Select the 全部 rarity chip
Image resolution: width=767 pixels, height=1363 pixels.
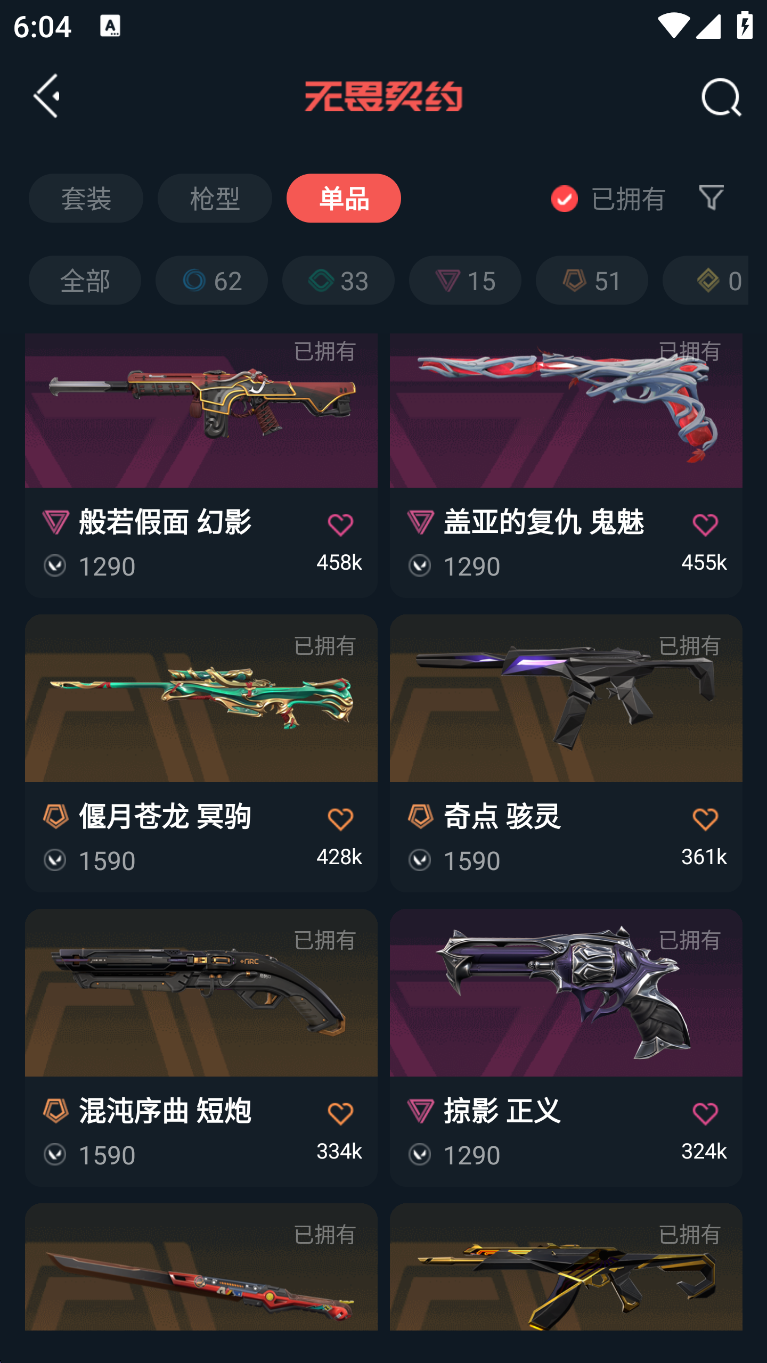pyautogui.click(x=85, y=281)
